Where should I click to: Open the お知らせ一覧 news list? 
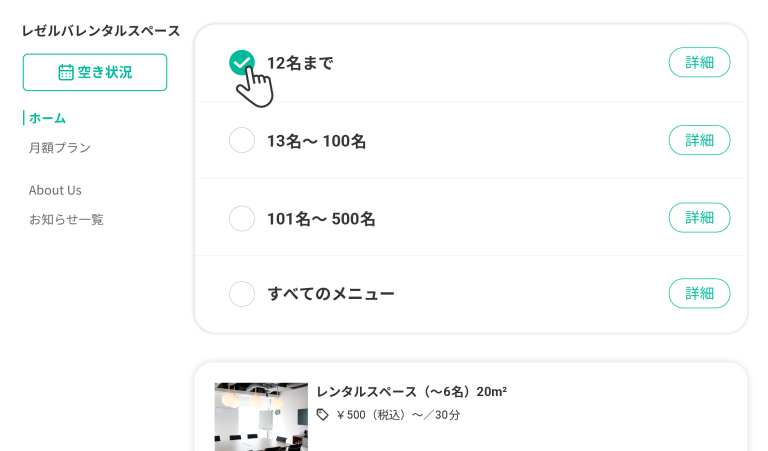point(66,219)
